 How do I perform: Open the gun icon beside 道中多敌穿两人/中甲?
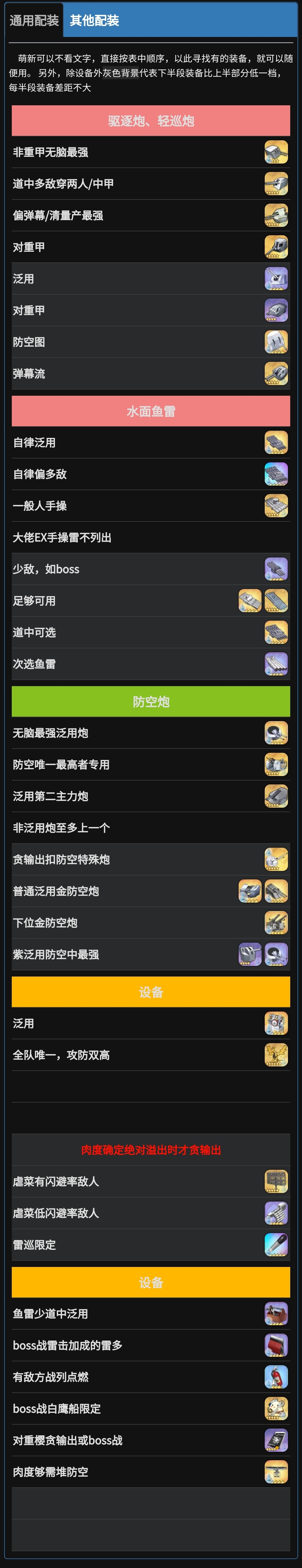[x=276, y=184]
